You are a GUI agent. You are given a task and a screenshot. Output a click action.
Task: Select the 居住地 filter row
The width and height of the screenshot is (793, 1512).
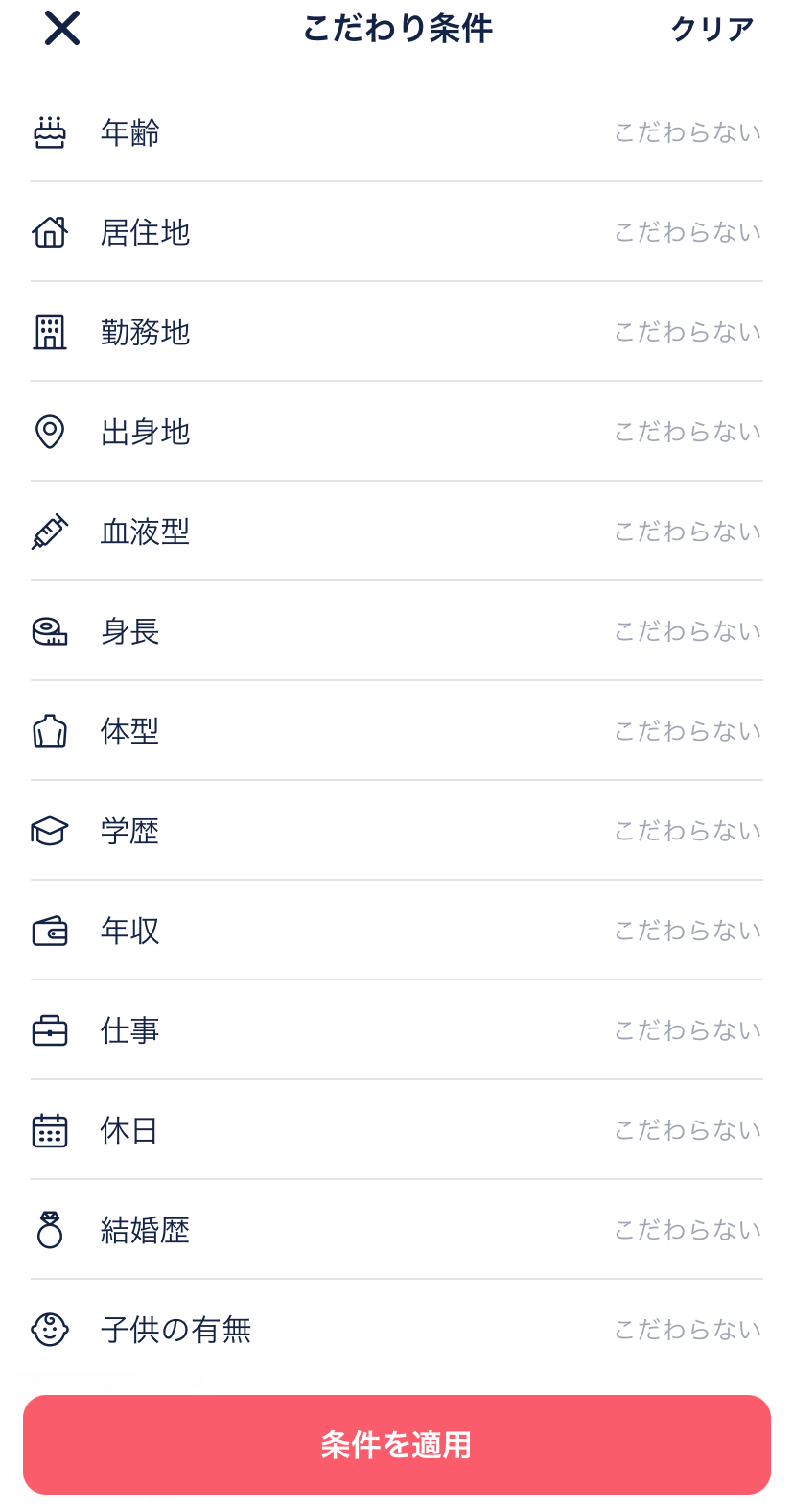(397, 232)
